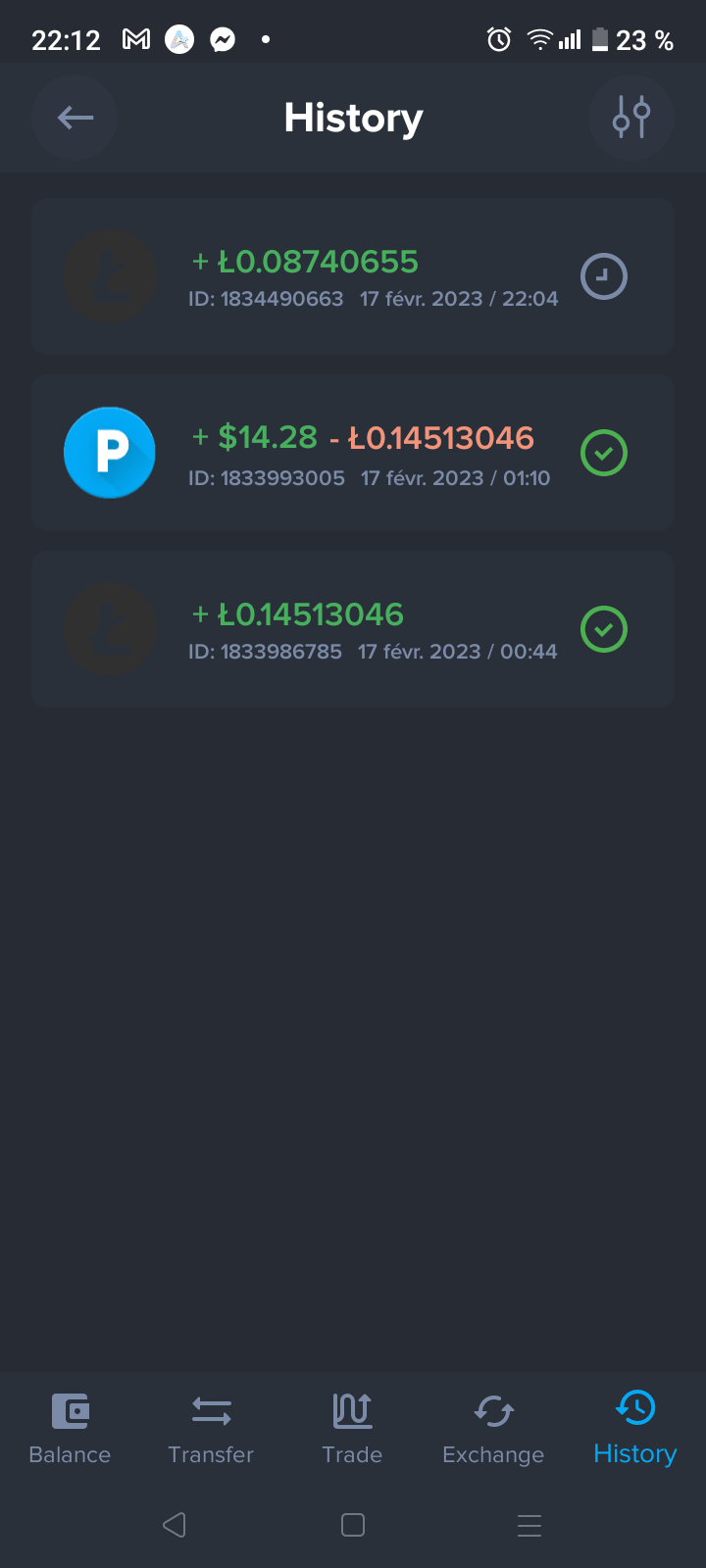Switch to the Balance tab
Viewport: 706px width, 1568px height.
pyautogui.click(x=71, y=1429)
